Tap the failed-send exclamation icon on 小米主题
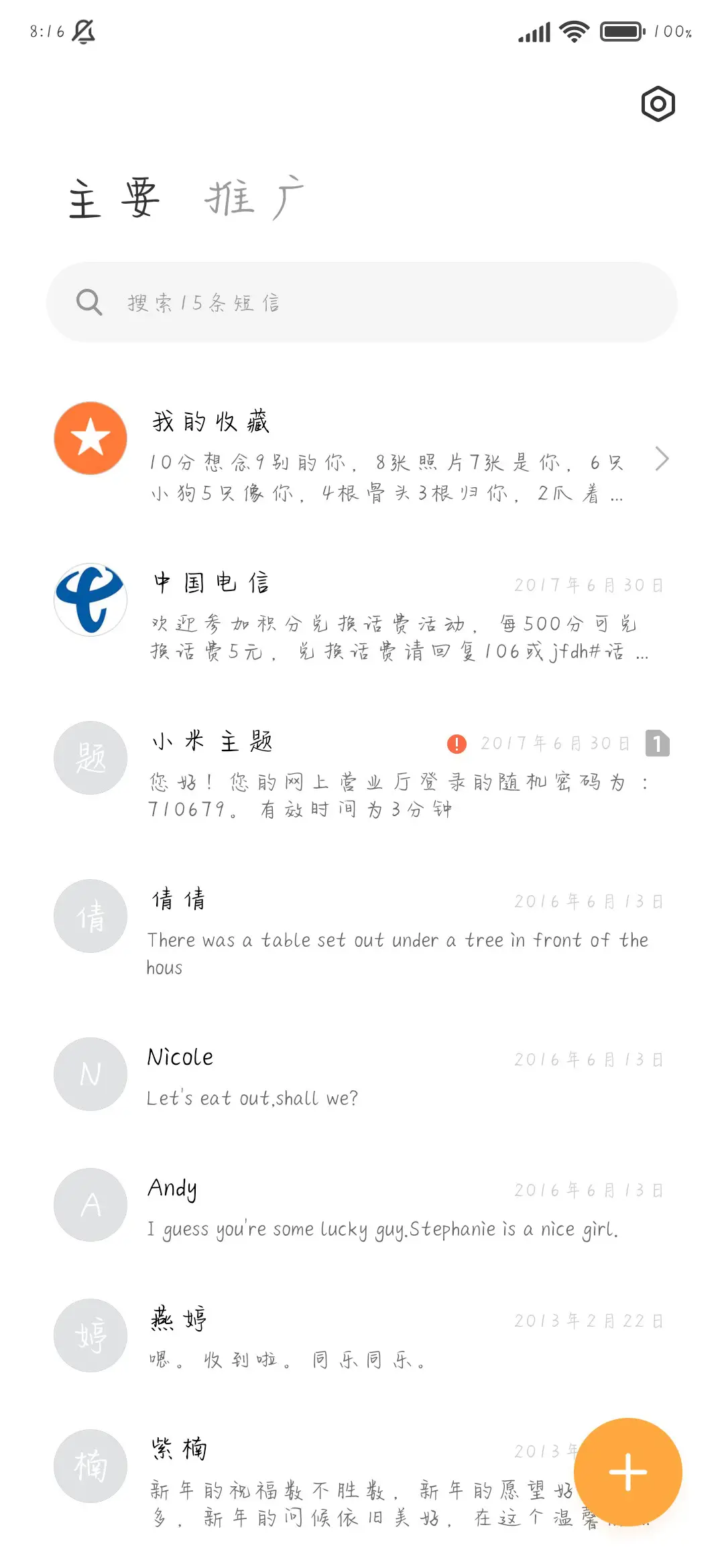This screenshot has width=724, height=1568. (456, 743)
